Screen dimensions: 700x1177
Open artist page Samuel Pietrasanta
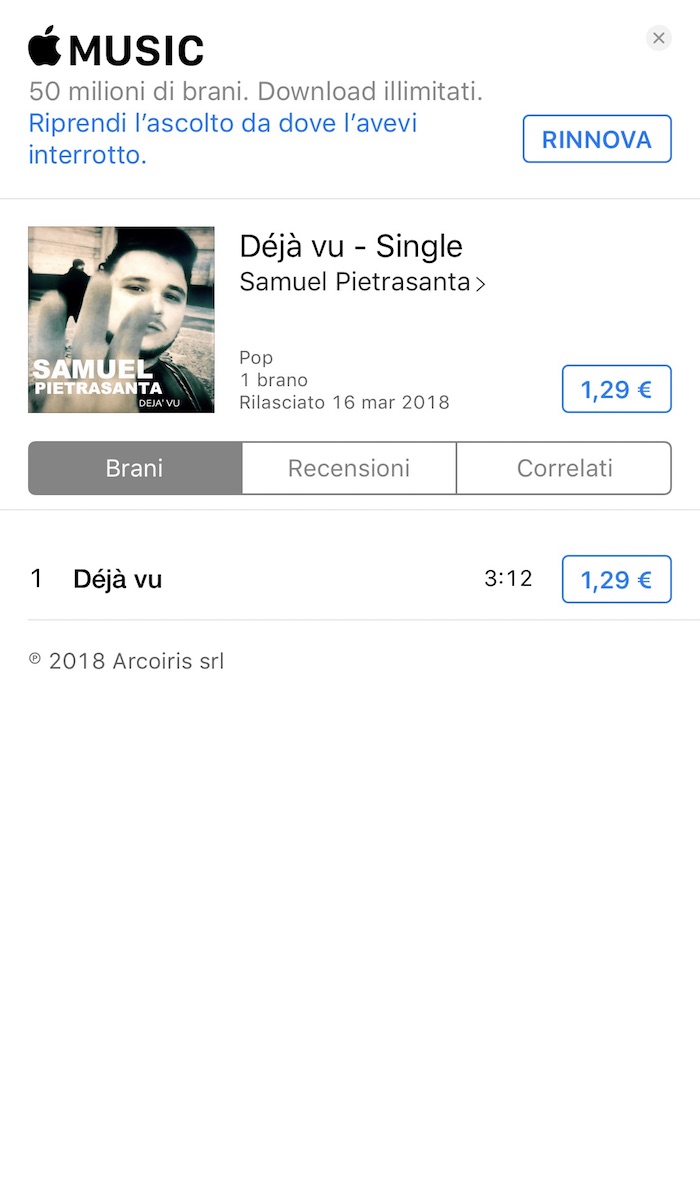click(362, 283)
